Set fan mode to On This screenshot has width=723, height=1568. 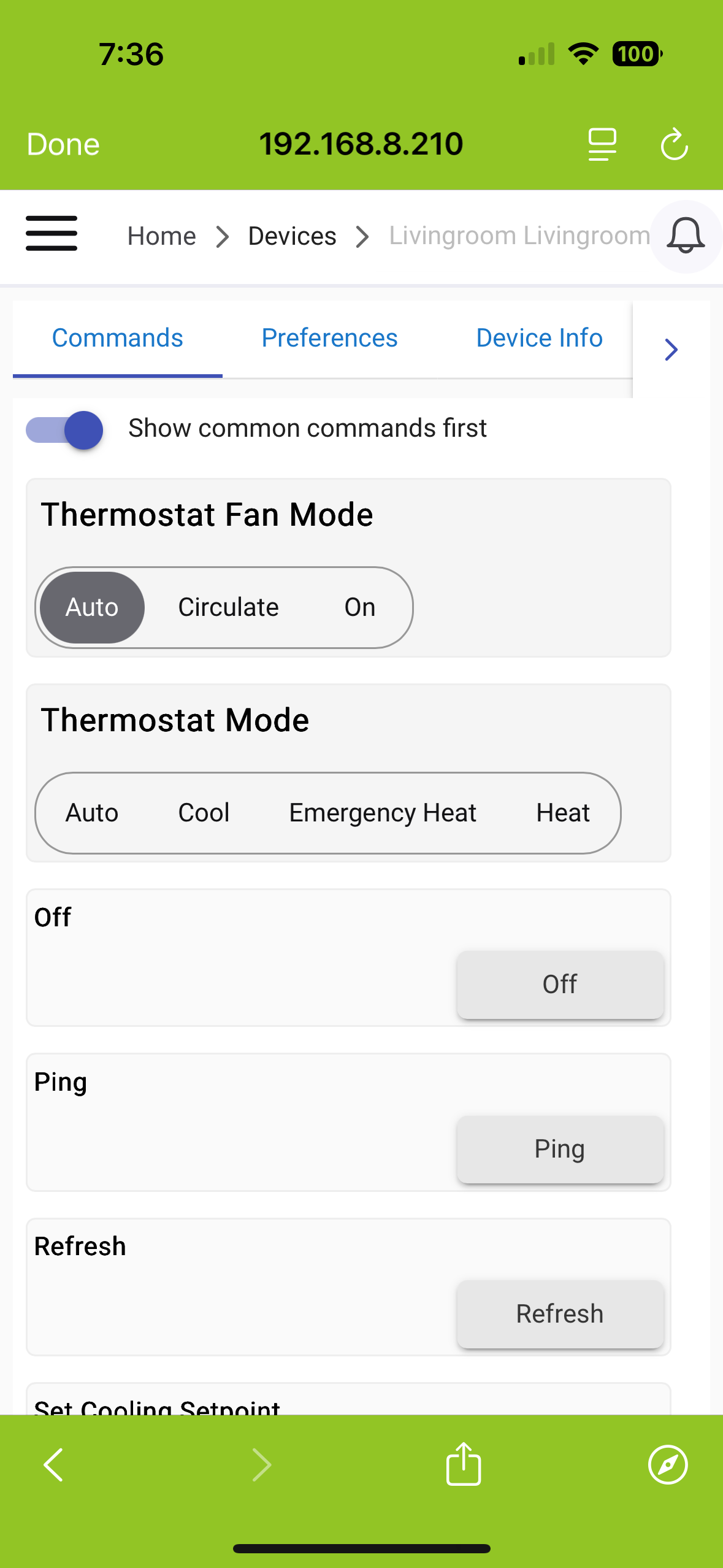(360, 607)
